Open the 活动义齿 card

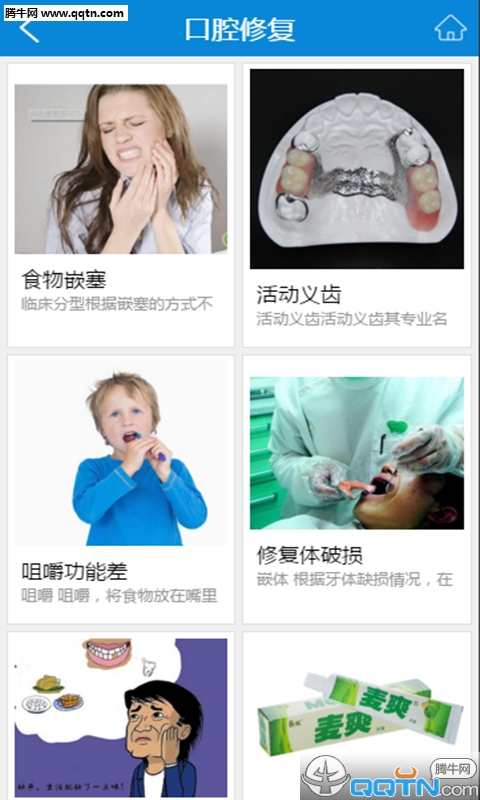(357, 205)
